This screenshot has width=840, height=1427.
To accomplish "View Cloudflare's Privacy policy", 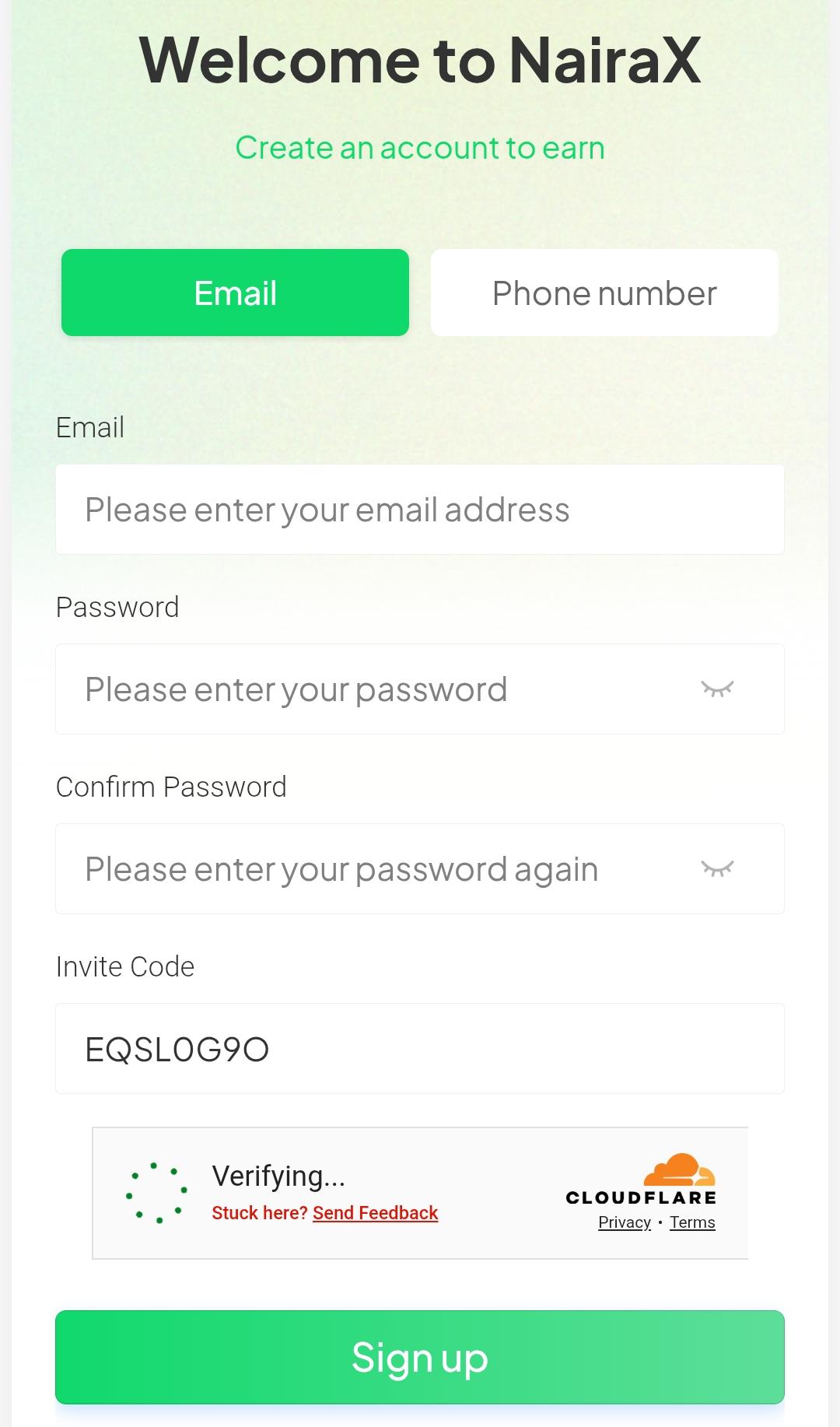I will [x=623, y=1222].
